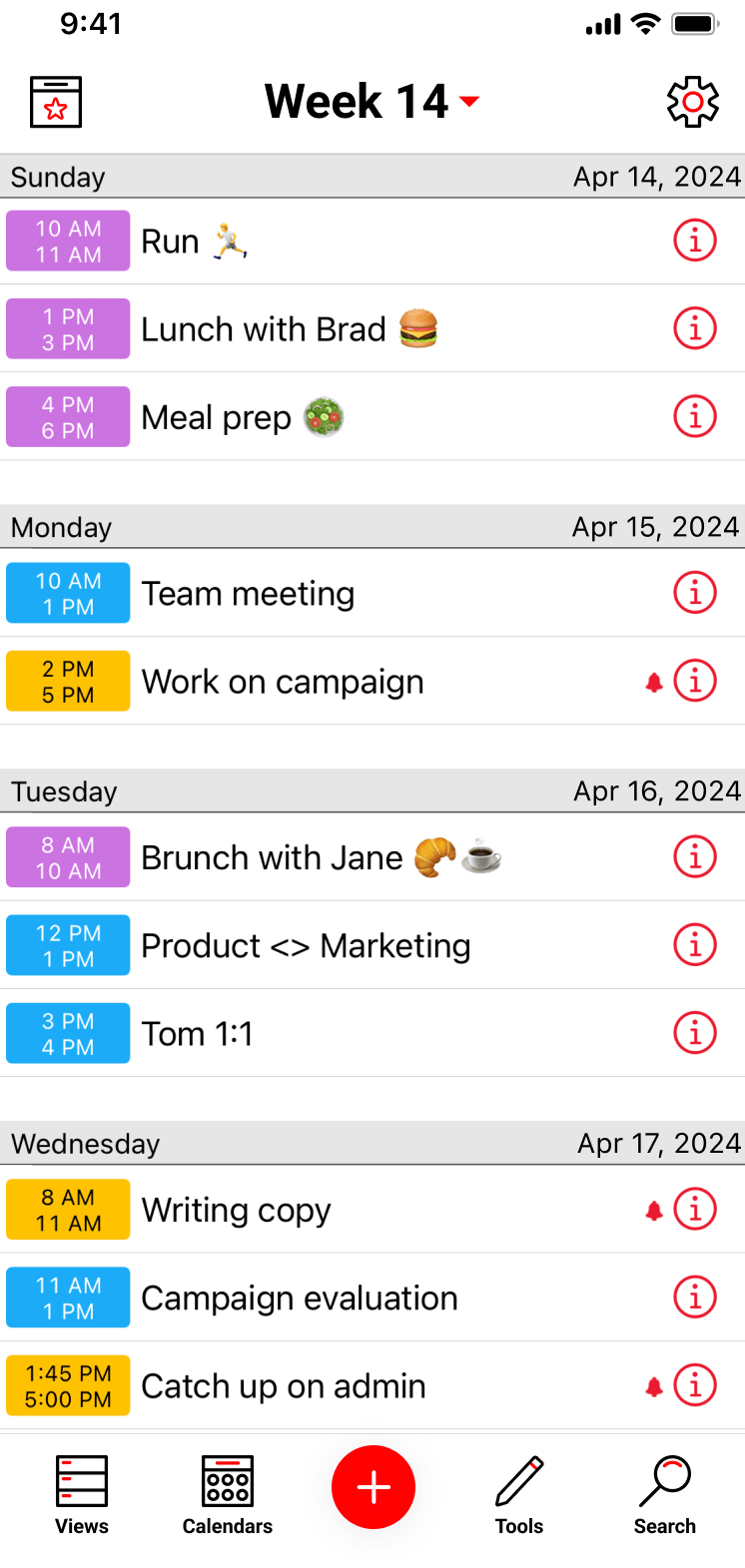Open the settings gear
The image size is (745, 1568).
693,102
